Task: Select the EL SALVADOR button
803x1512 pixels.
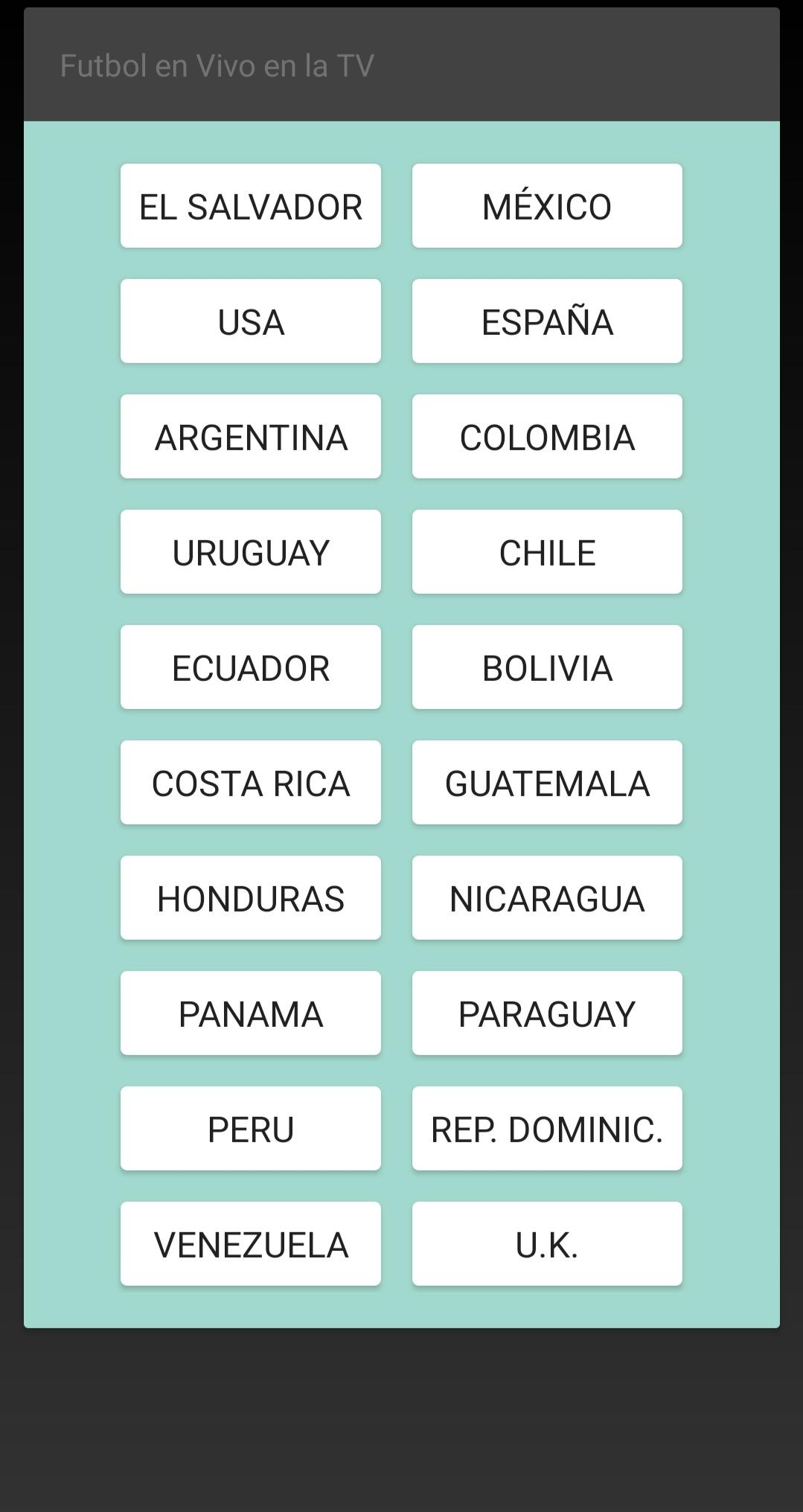Action: click(x=251, y=206)
